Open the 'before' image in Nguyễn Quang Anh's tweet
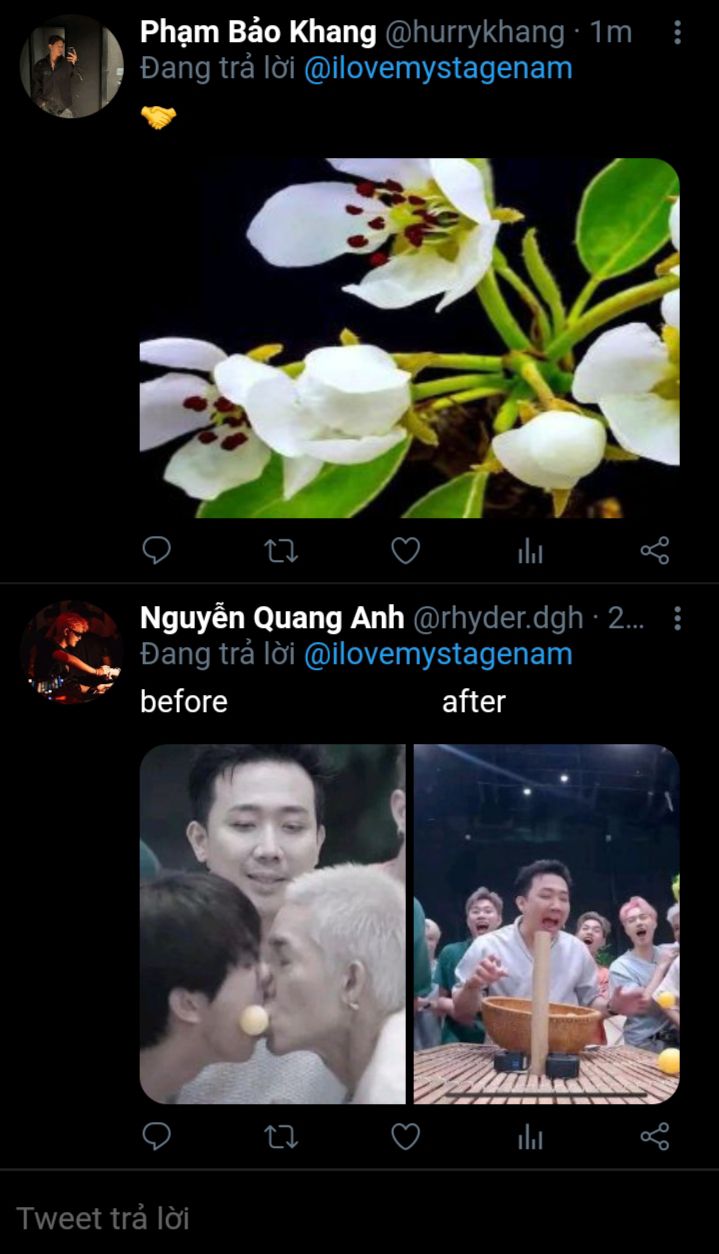The width and height of the screenshot is (719, 1254). click(273, 924)
